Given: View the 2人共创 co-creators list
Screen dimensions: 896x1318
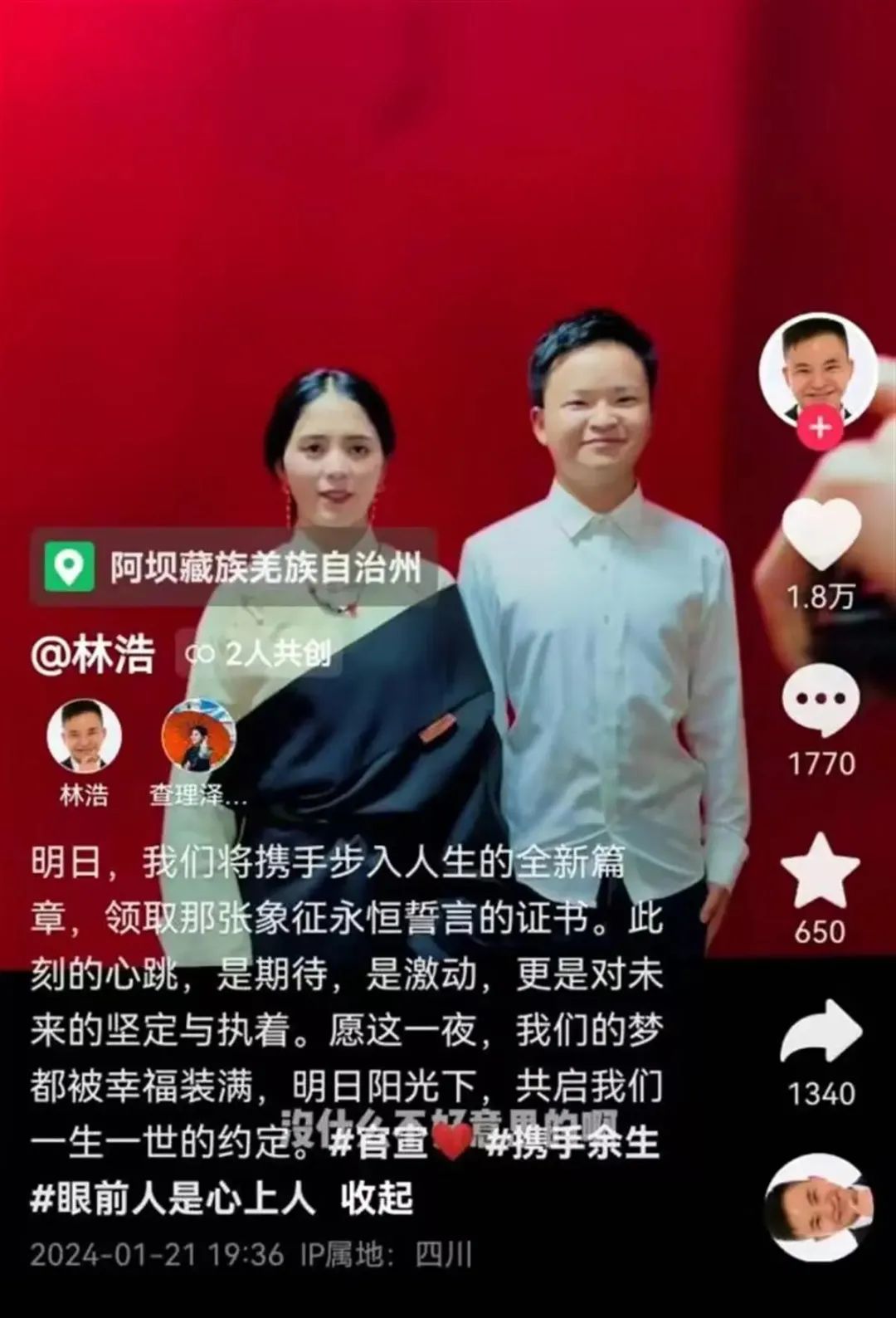Looking at the screenshot, I should (259, 654).
